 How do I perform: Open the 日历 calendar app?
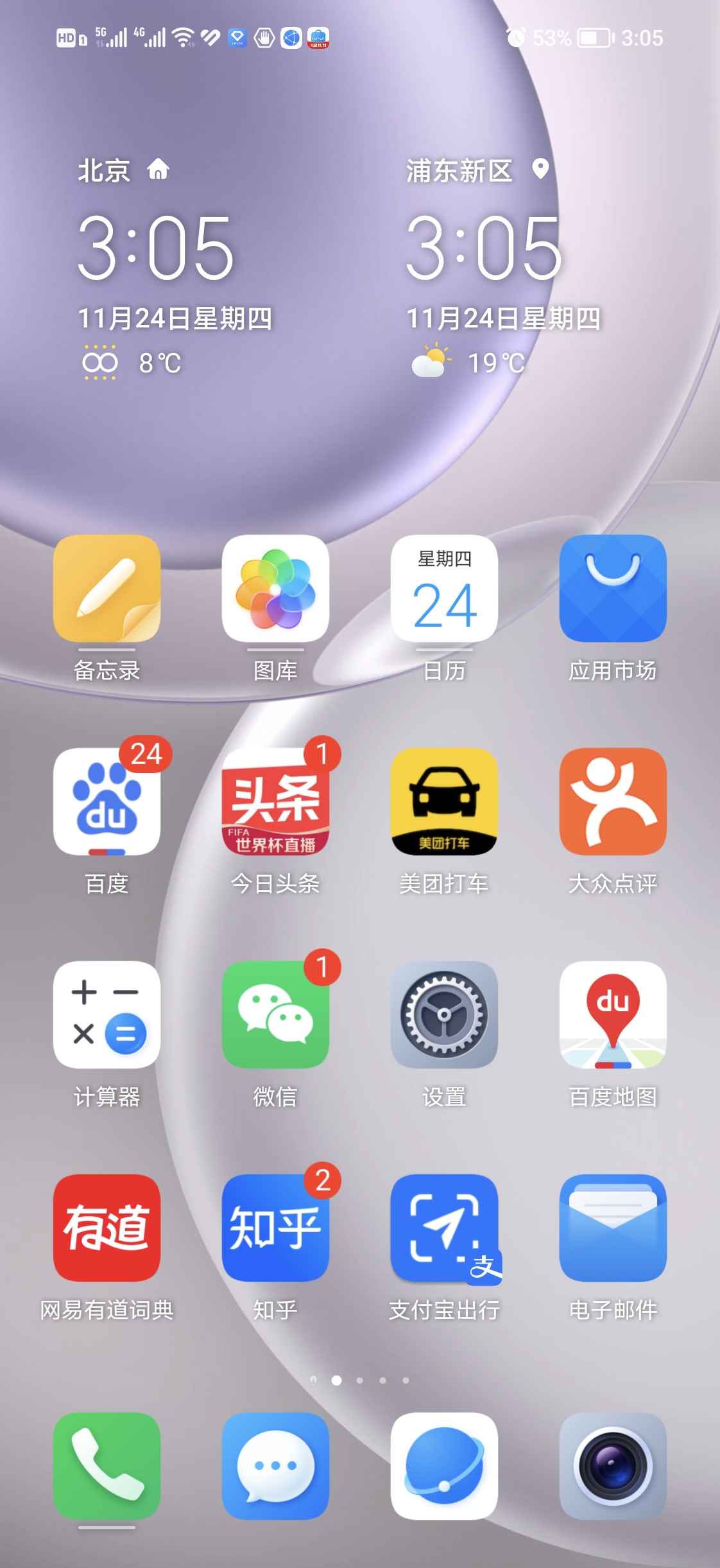[x=444, y=588]
